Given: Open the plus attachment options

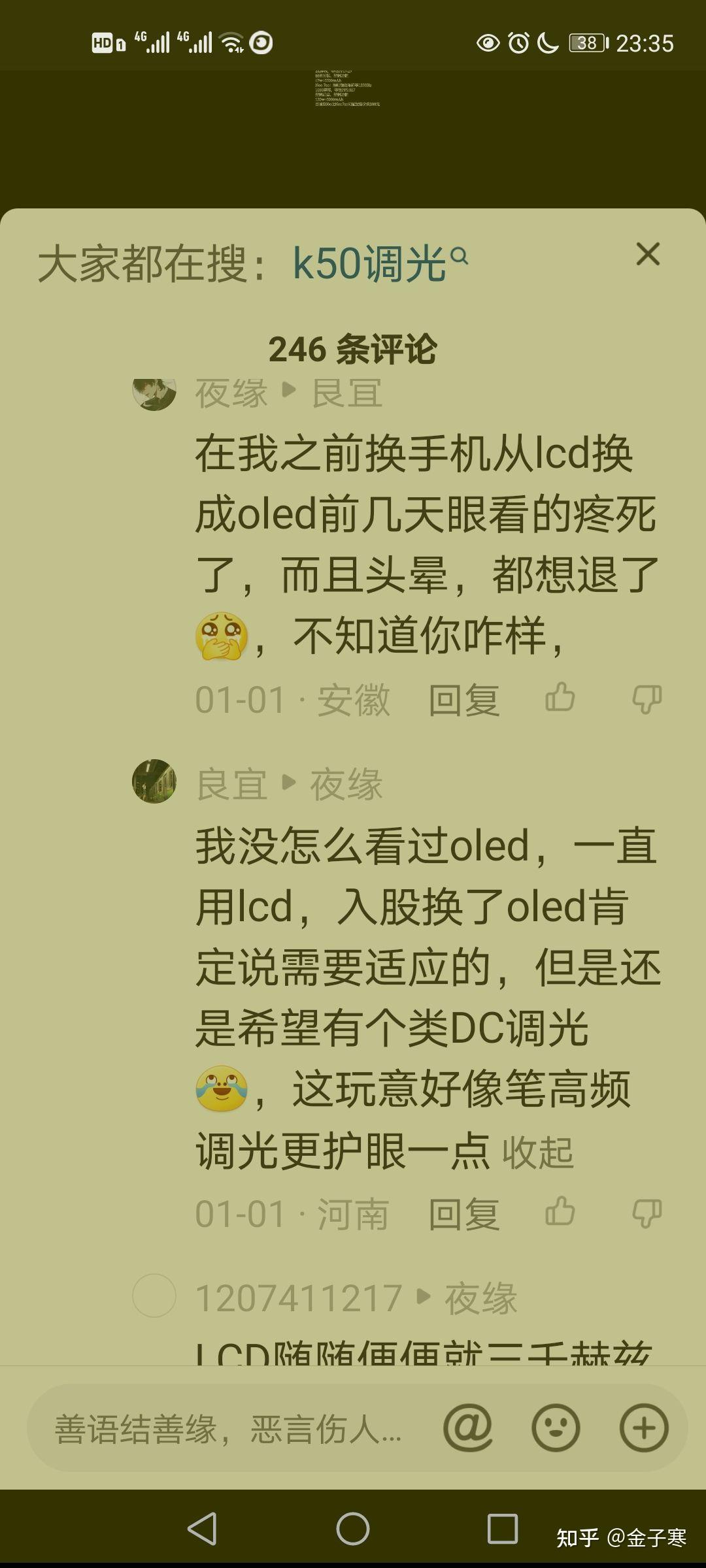Looking at the screenshot, I should [x=644, y=1428].
